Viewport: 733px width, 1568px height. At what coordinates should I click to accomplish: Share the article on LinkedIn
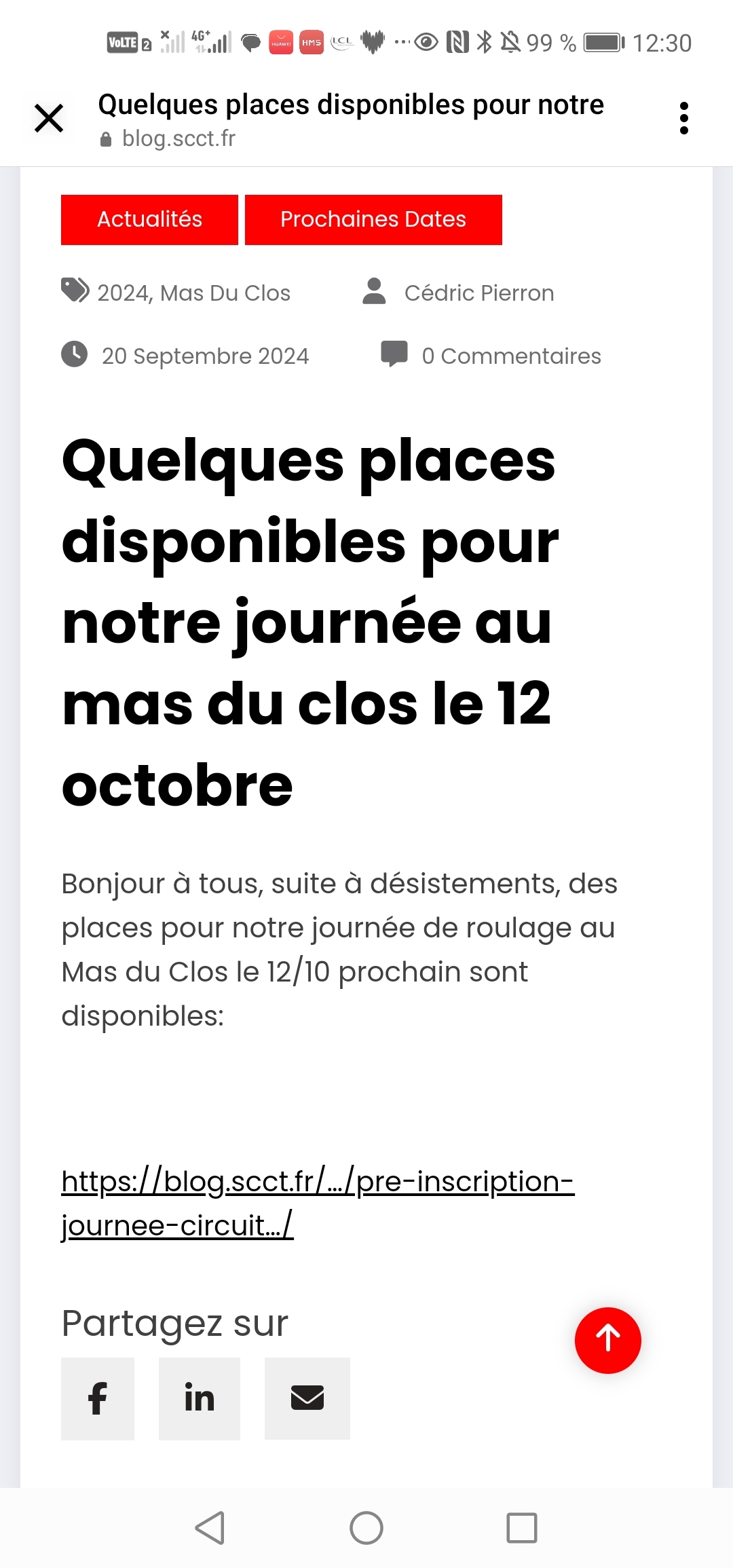click(199, 1398)
